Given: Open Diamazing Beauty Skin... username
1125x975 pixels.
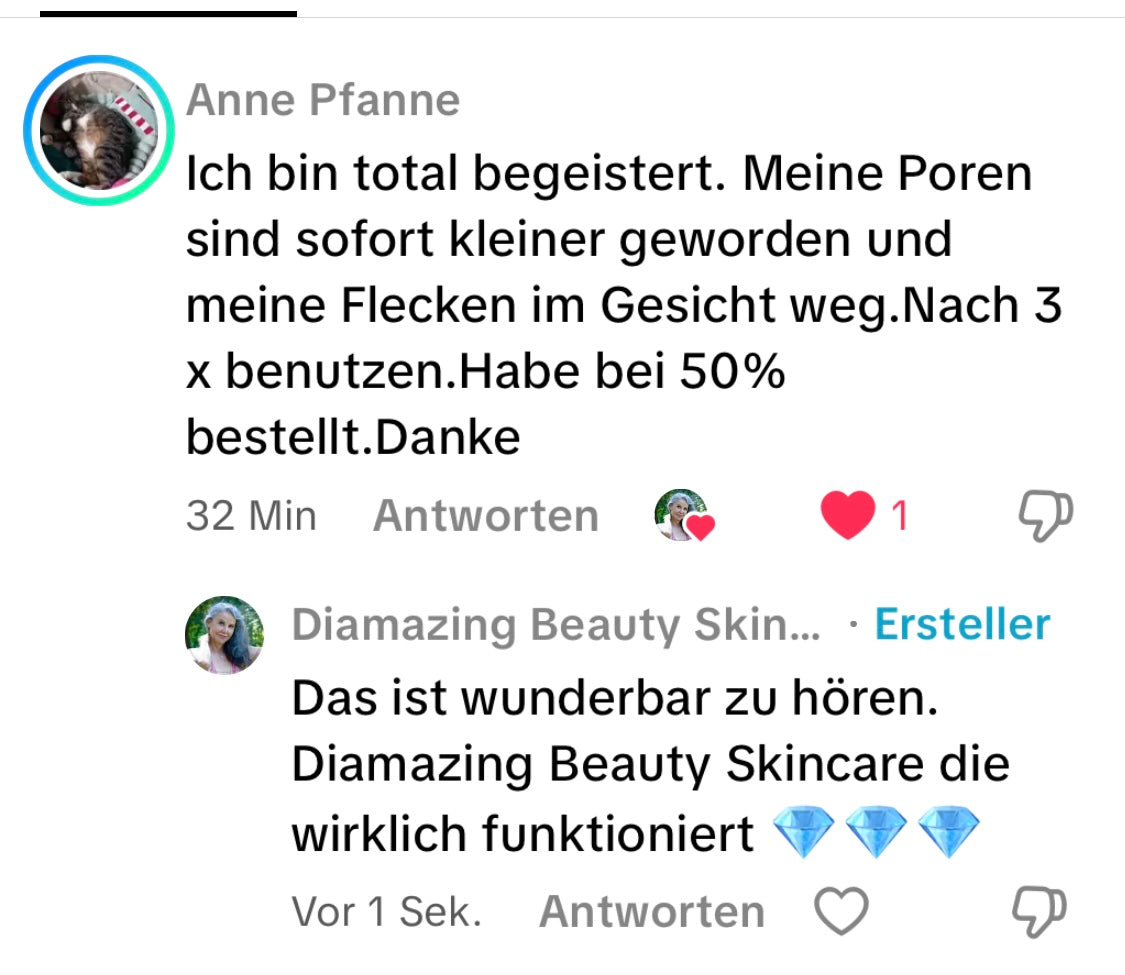Looking at the screenshot, I should [556, 625].
